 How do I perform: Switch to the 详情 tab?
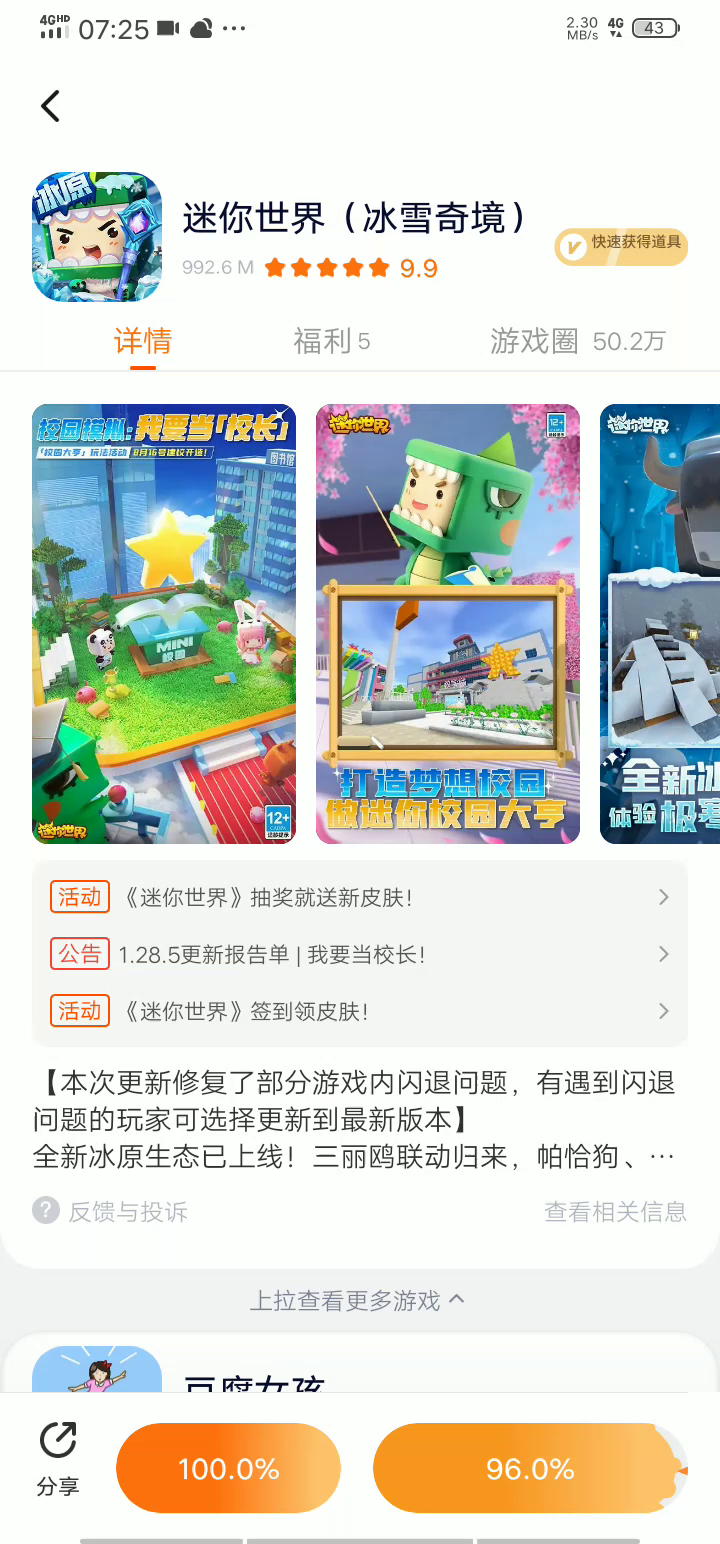click(143, 342)
